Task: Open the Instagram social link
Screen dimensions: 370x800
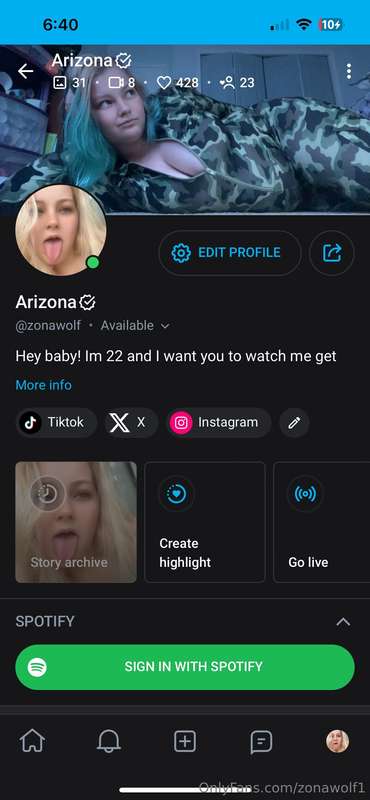Action: 218,422
